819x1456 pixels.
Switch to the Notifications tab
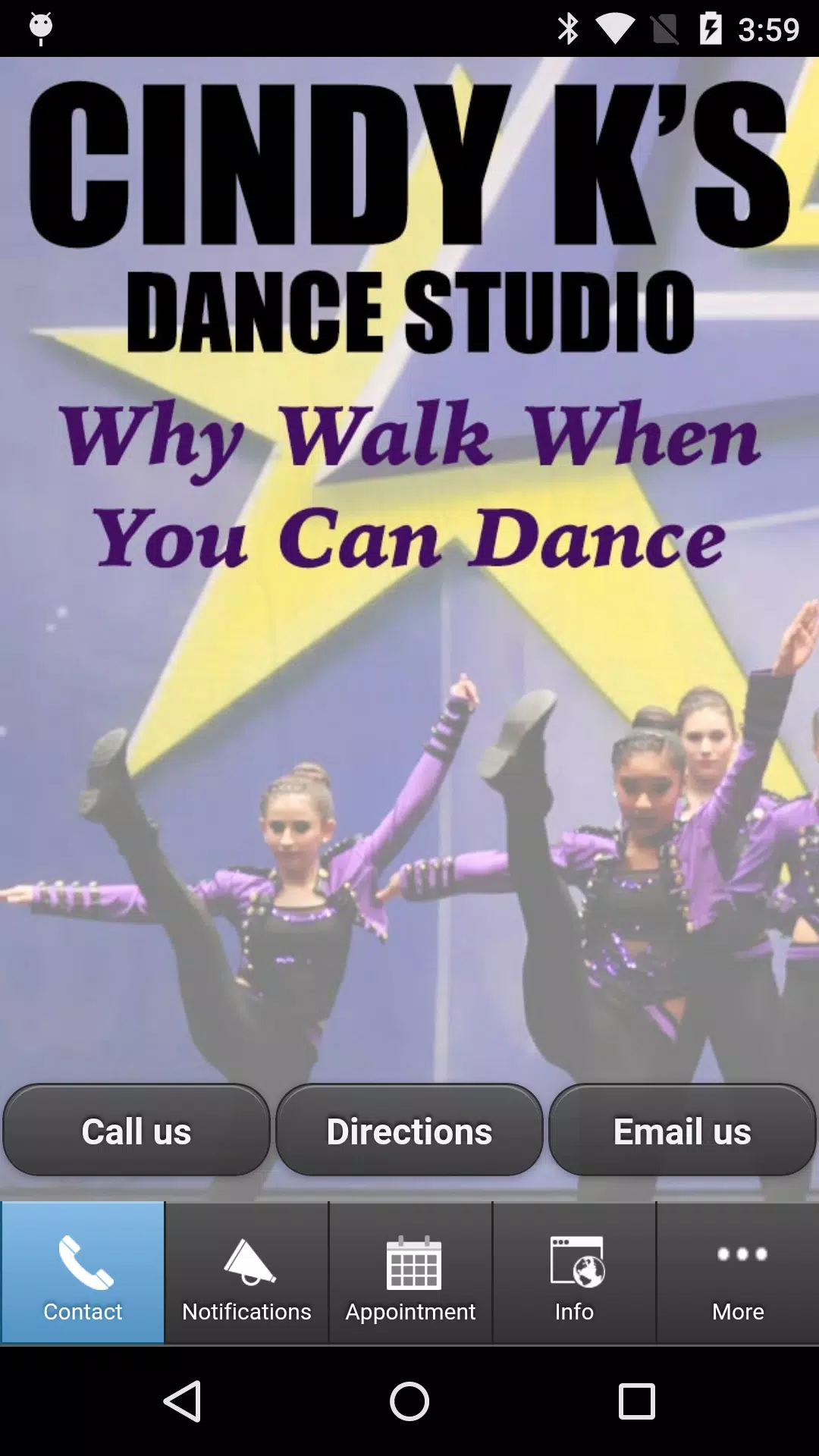click(x=246, y=1273)
